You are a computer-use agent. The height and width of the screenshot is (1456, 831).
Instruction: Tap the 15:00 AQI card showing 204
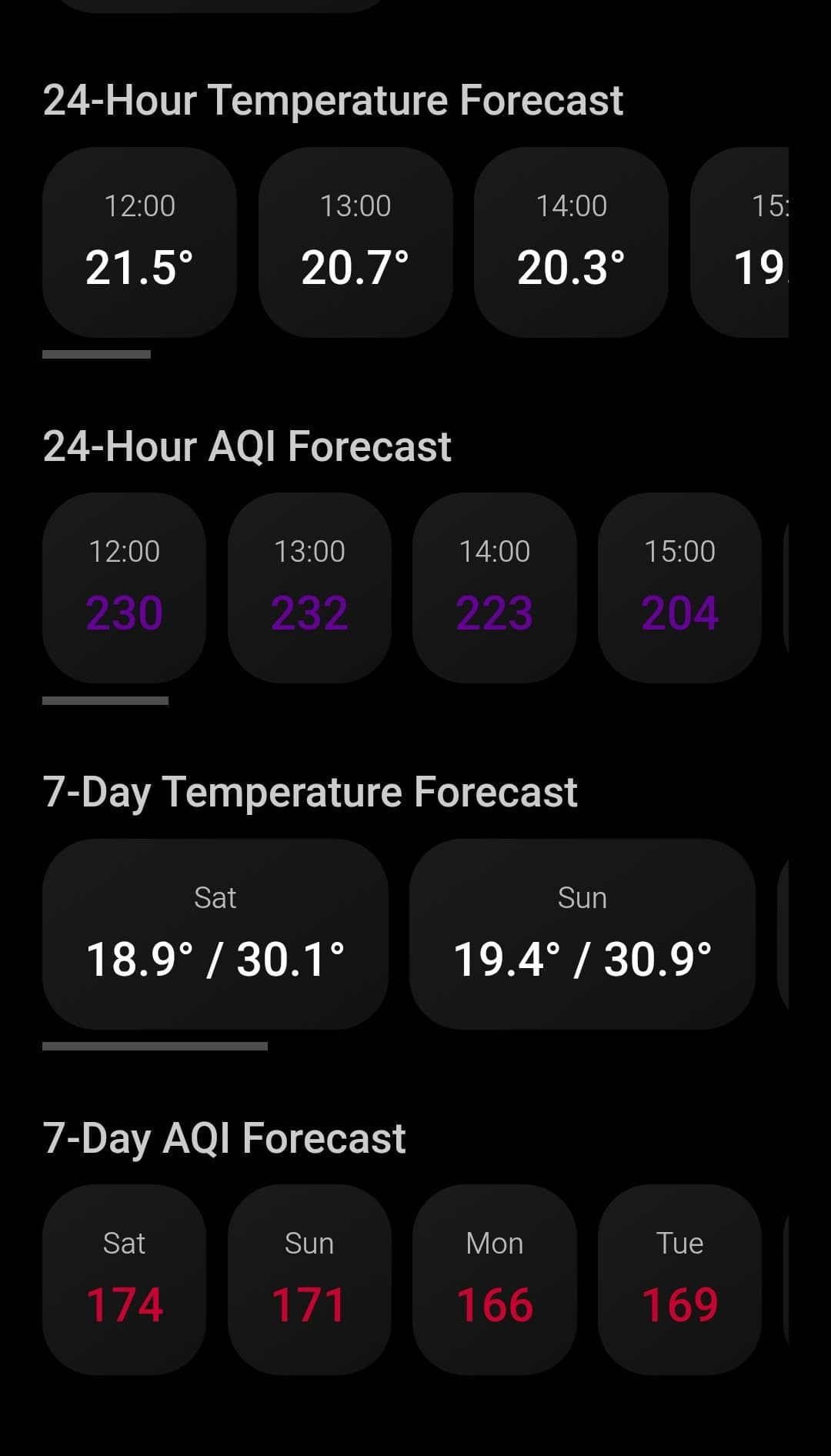click(x=679, y=587)
